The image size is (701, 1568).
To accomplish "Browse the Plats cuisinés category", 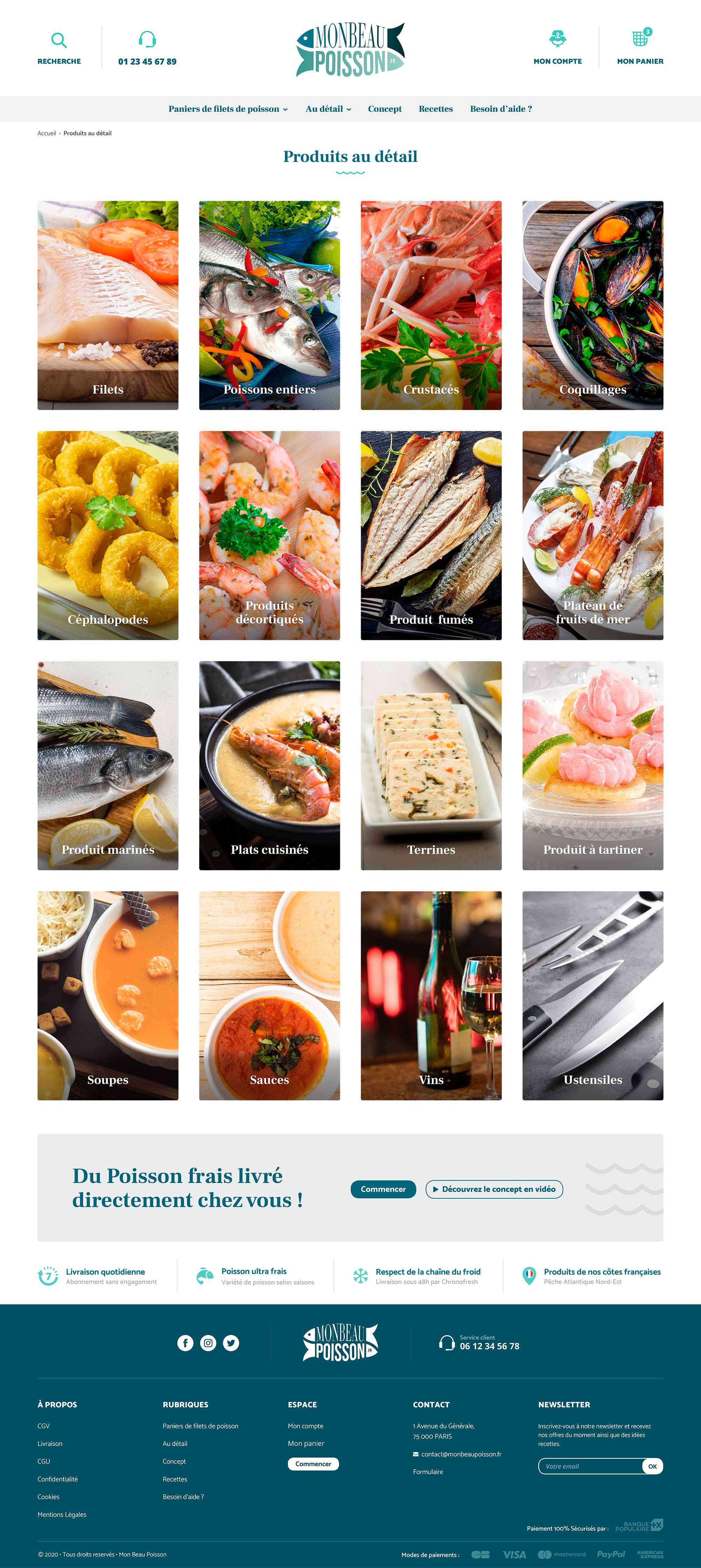I will click(x=269, y=765).
